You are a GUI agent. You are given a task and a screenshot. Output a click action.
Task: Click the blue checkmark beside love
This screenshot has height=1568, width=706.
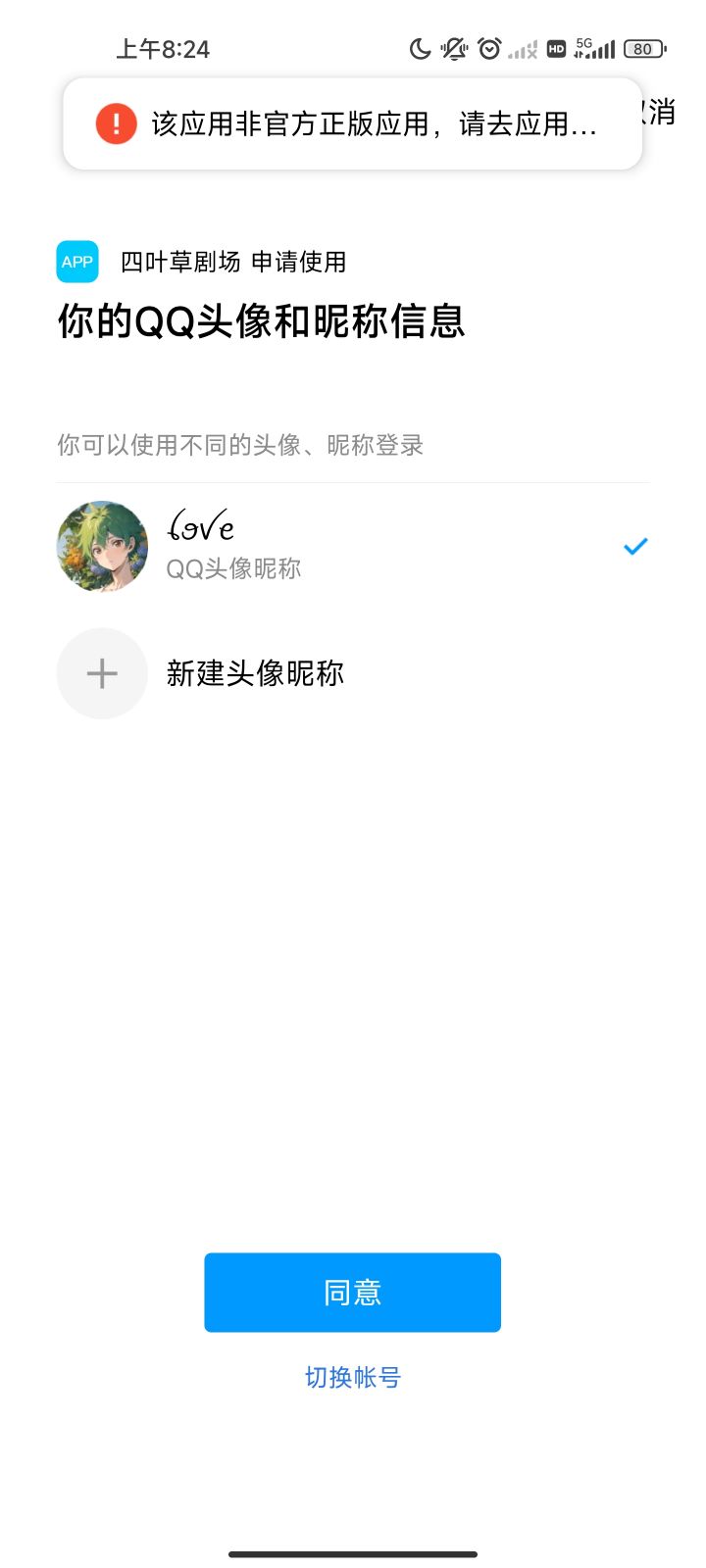[634, 545]
